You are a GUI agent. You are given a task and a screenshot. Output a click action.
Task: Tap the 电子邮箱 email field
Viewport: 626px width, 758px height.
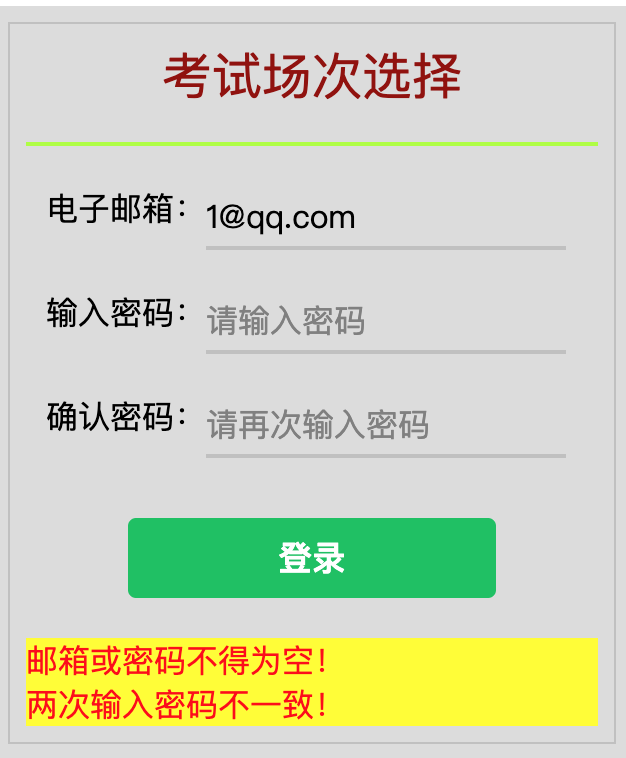[385, 217]
